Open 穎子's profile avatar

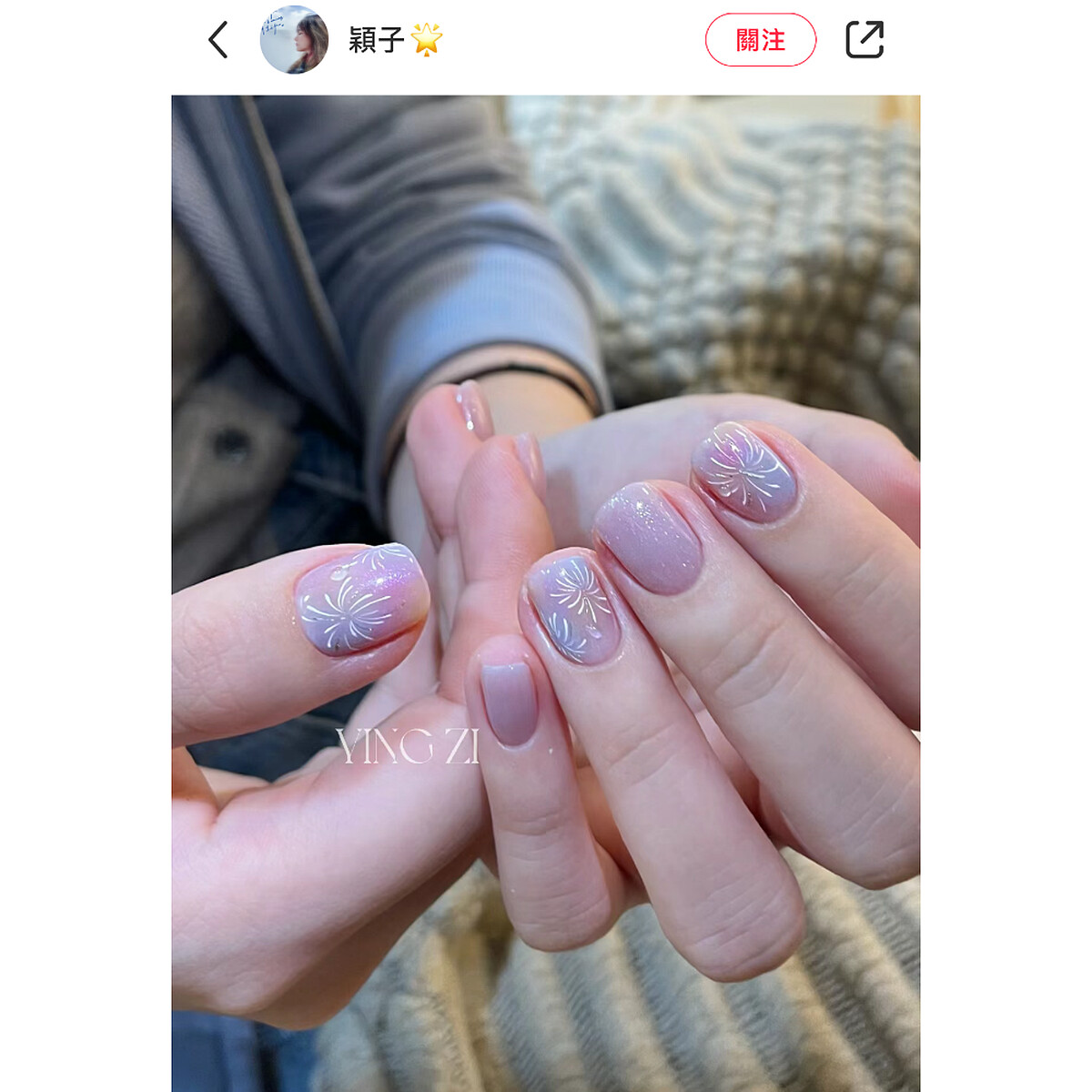click(x=294, y=40)
